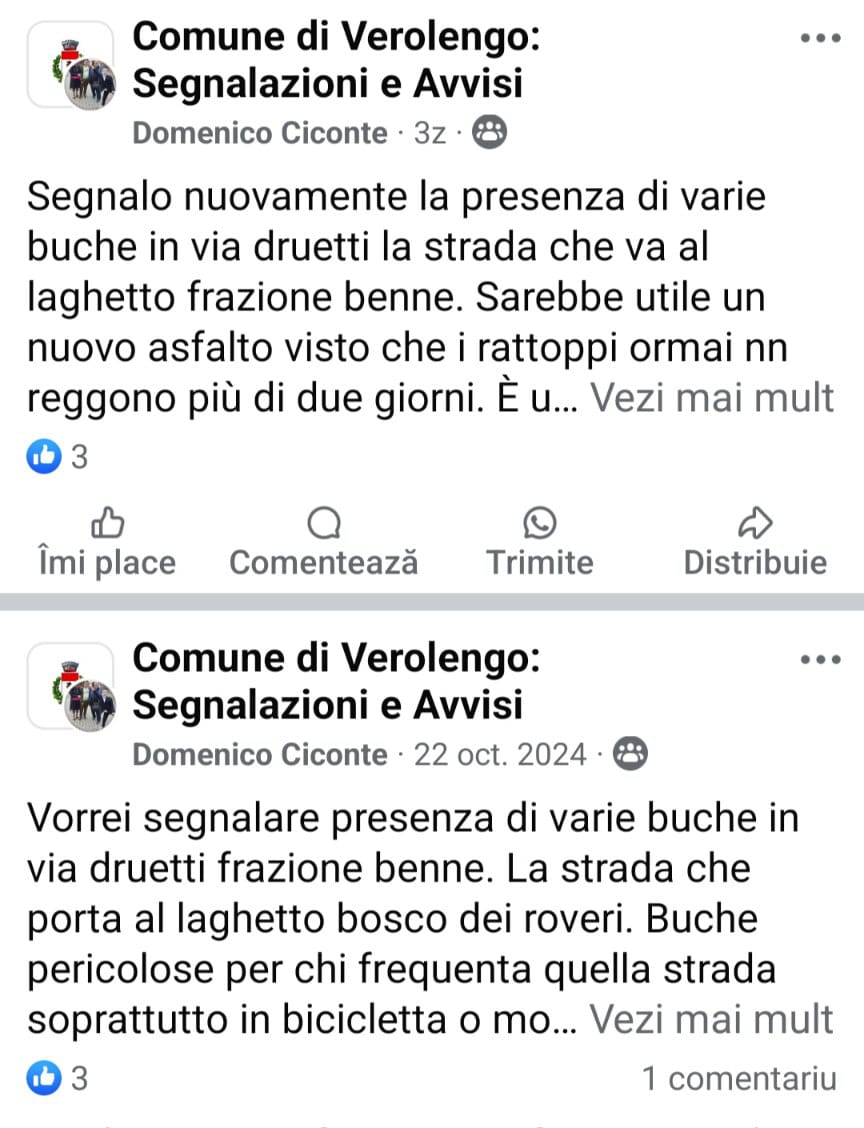Open group avatar on the 22 oct. 2024 post

[70, 685]
